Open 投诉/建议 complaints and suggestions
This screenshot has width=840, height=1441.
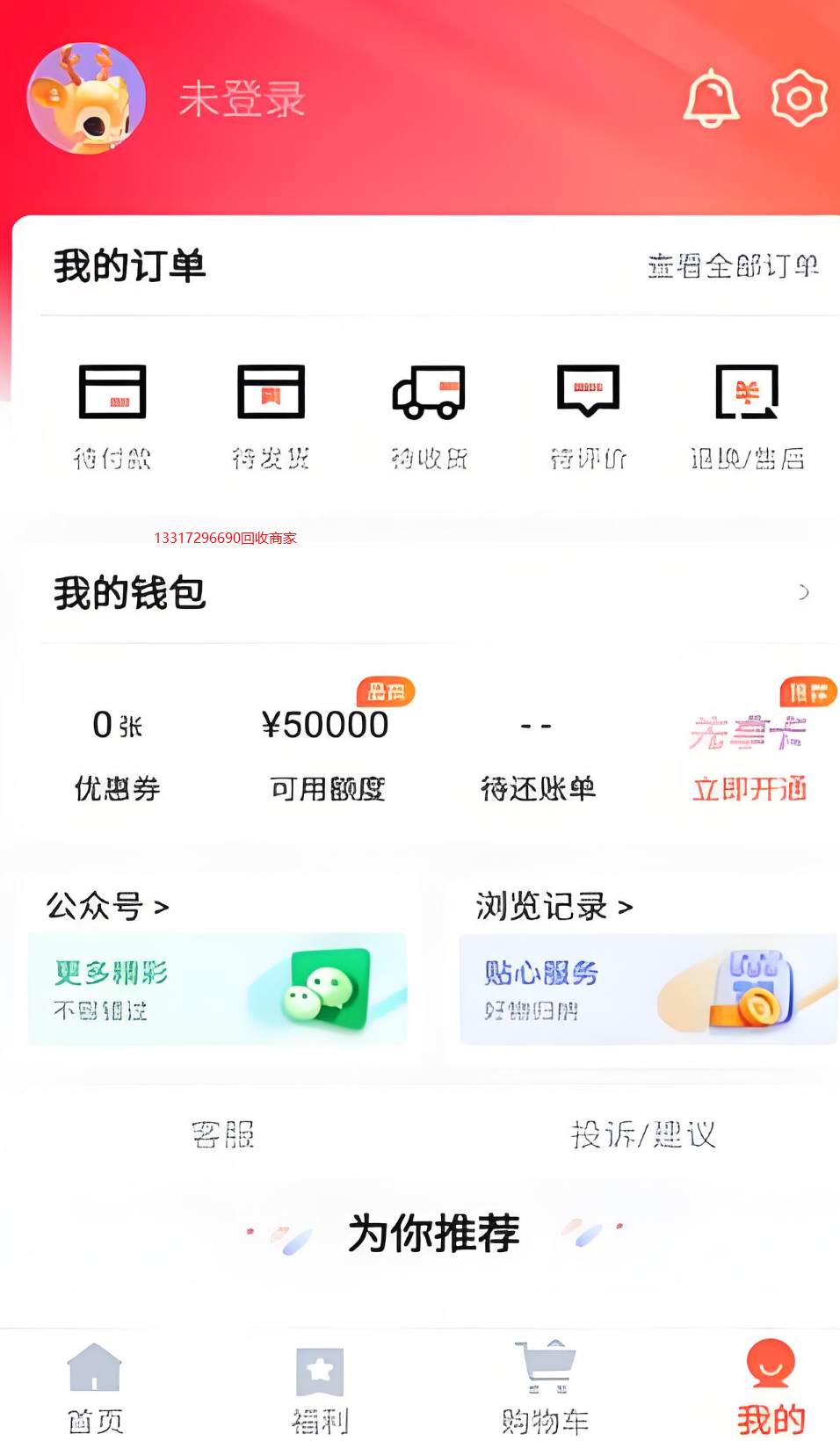pyautogui.click(x=643, y=1134)
